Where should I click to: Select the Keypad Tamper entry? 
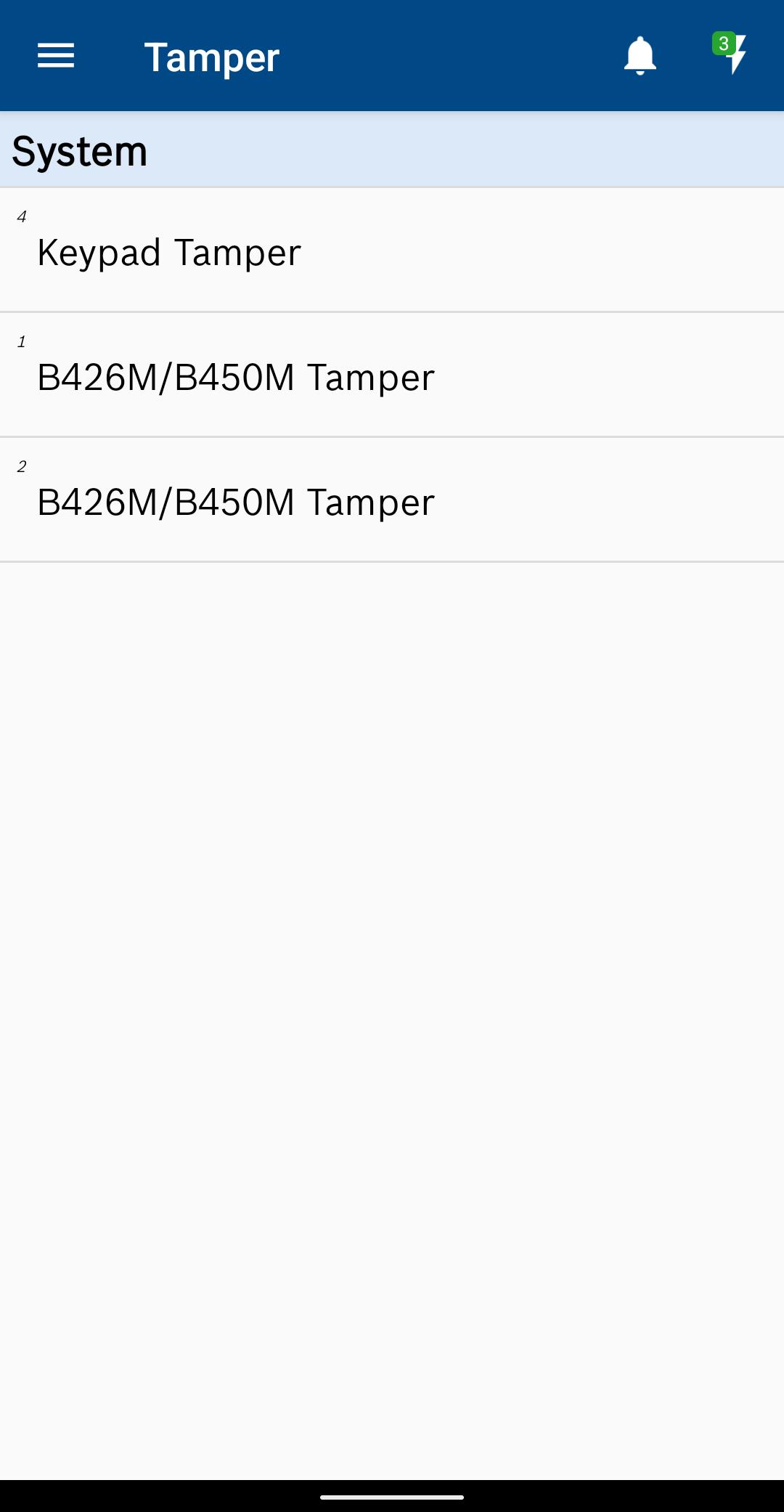(x=392, y=250)
